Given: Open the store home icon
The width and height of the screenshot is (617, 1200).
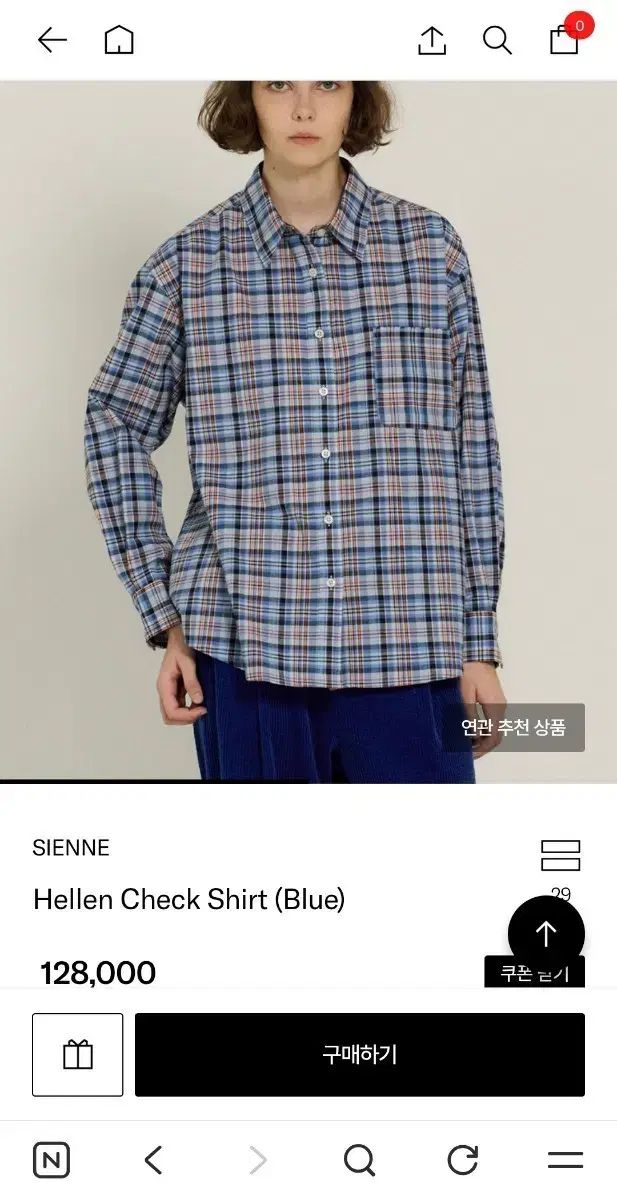Looking at the screenshot, I should [x=119, y=40].
